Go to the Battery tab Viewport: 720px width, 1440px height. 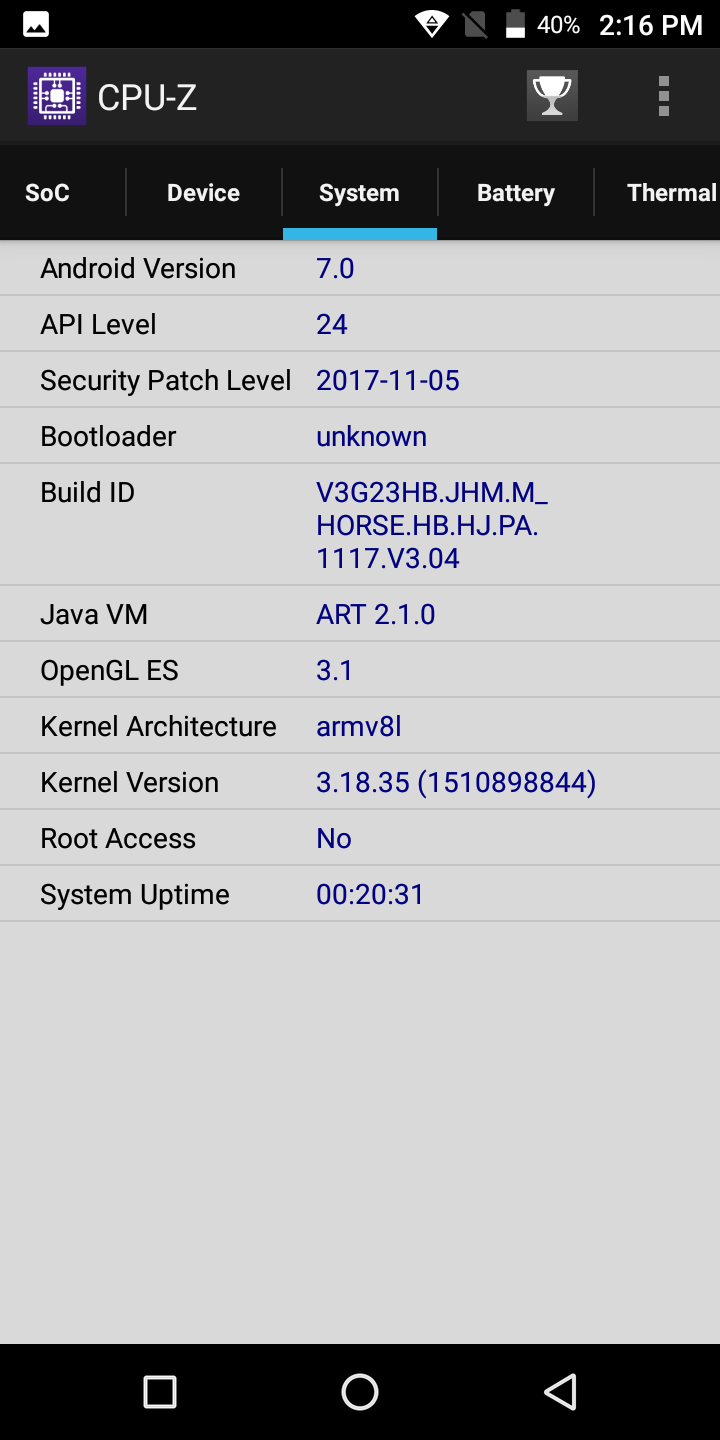tap(515, 193)
